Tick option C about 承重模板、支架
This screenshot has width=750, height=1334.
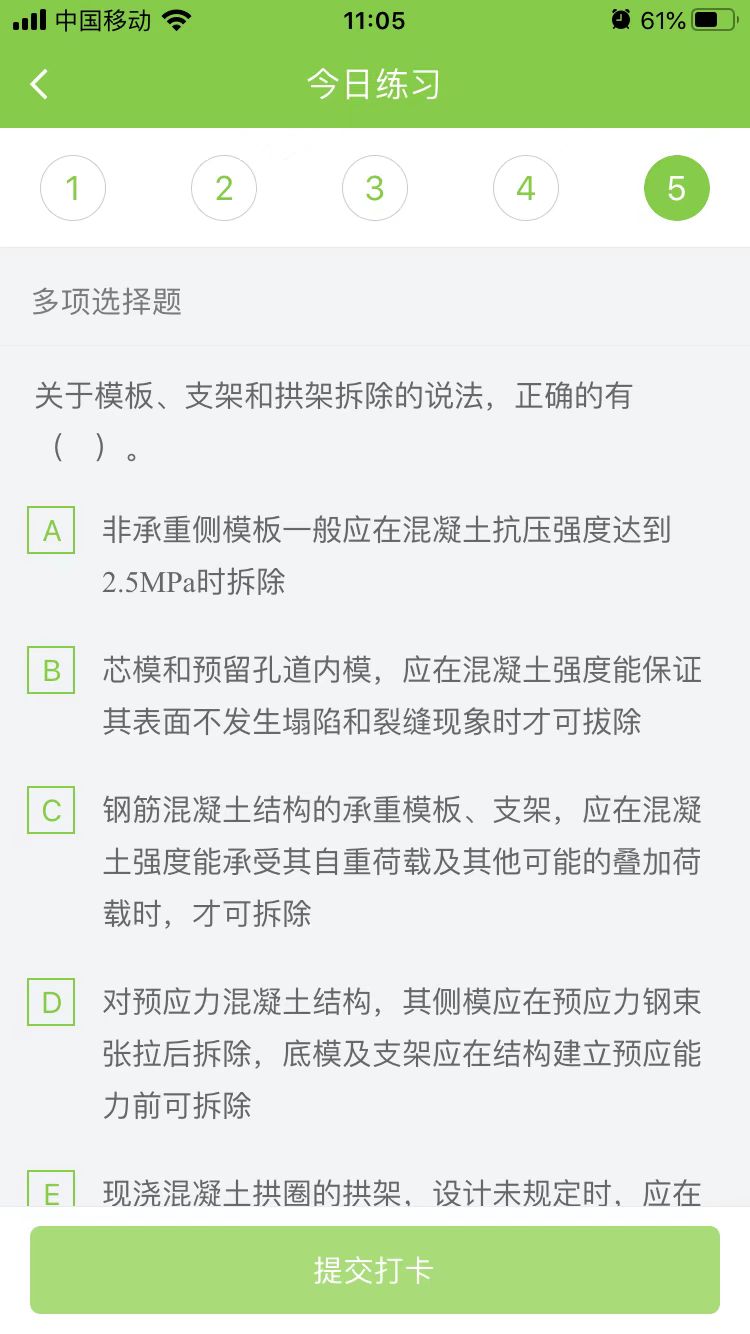pyautogui.click(x=52, y=811)
